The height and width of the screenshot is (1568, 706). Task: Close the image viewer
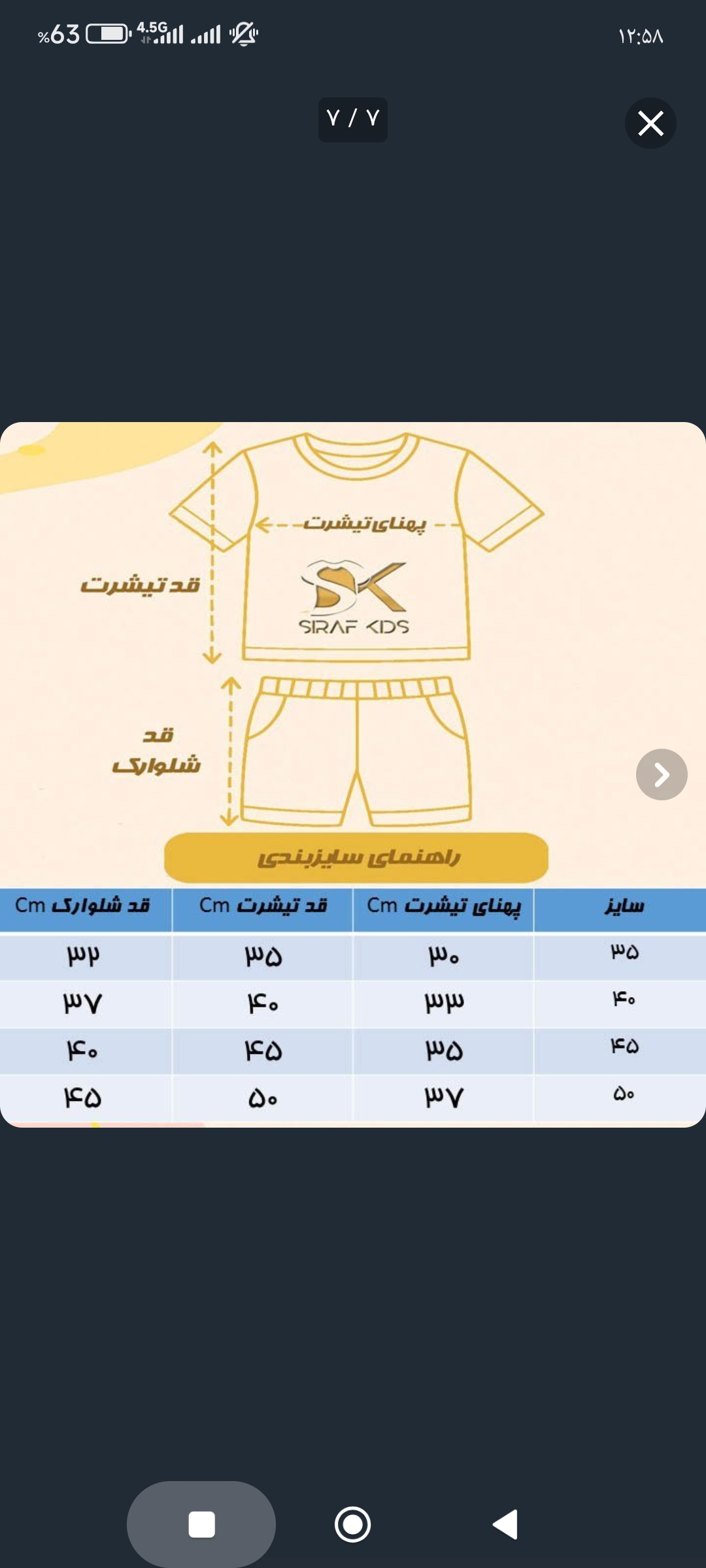tap(650, 123)
